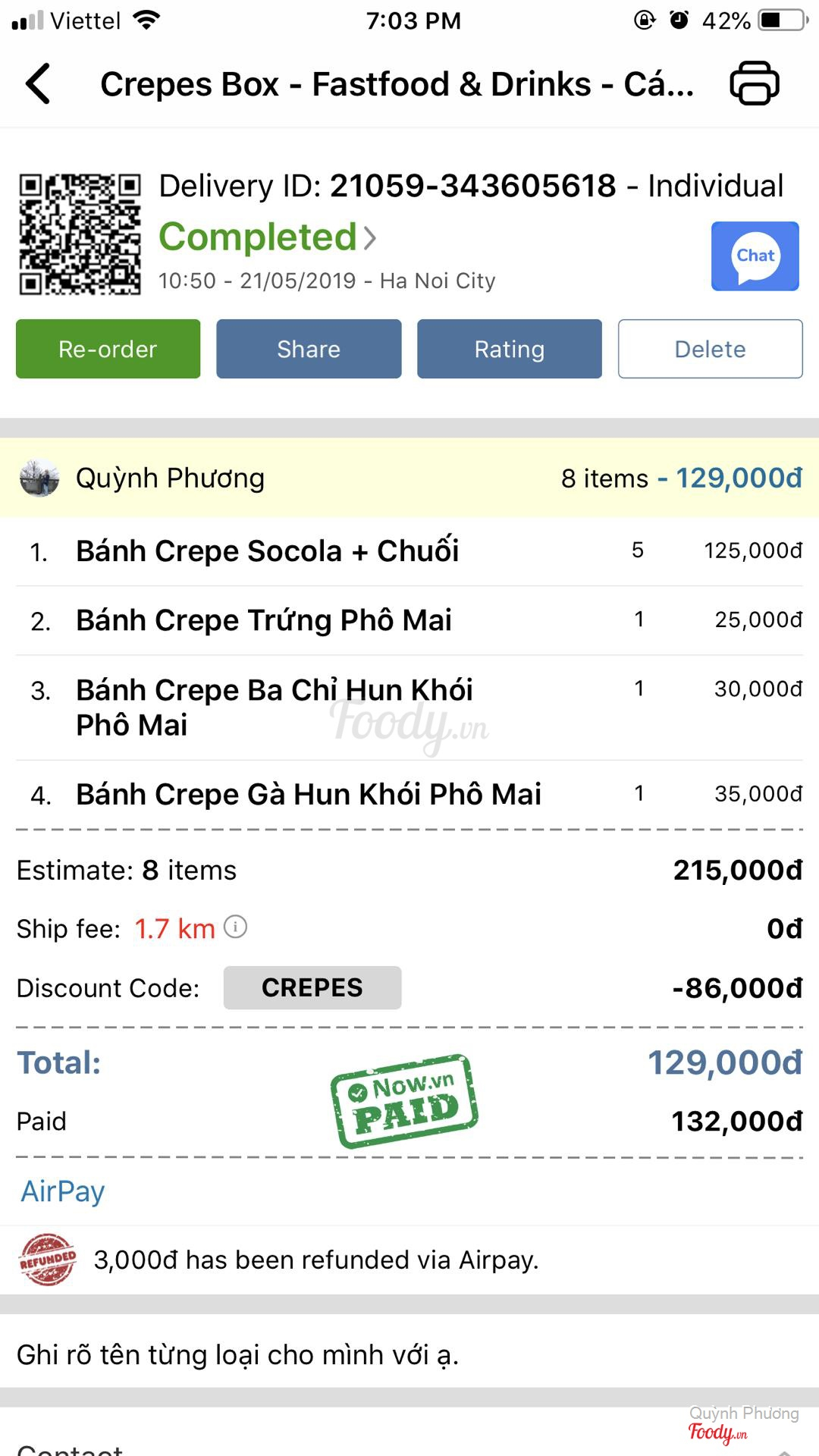The width and height of the screenshot is (819, 1456).
Task: Tap the printer icon to print order
Action: (x=754, y=83)
